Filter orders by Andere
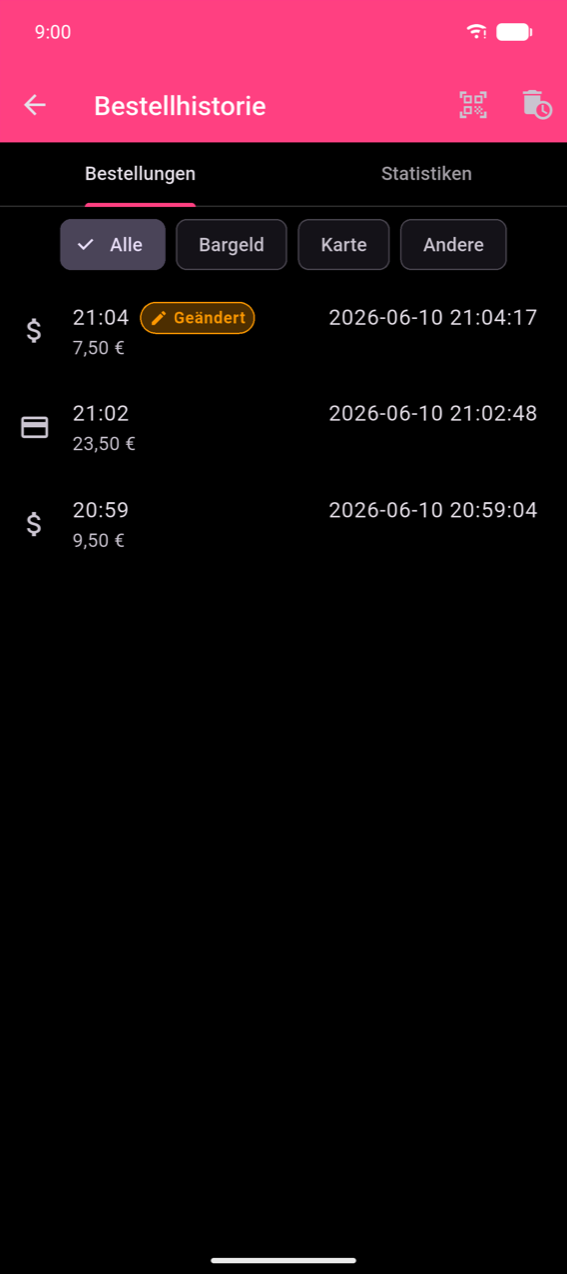Screen dimensions: 567x1274 tap(453, 245)
